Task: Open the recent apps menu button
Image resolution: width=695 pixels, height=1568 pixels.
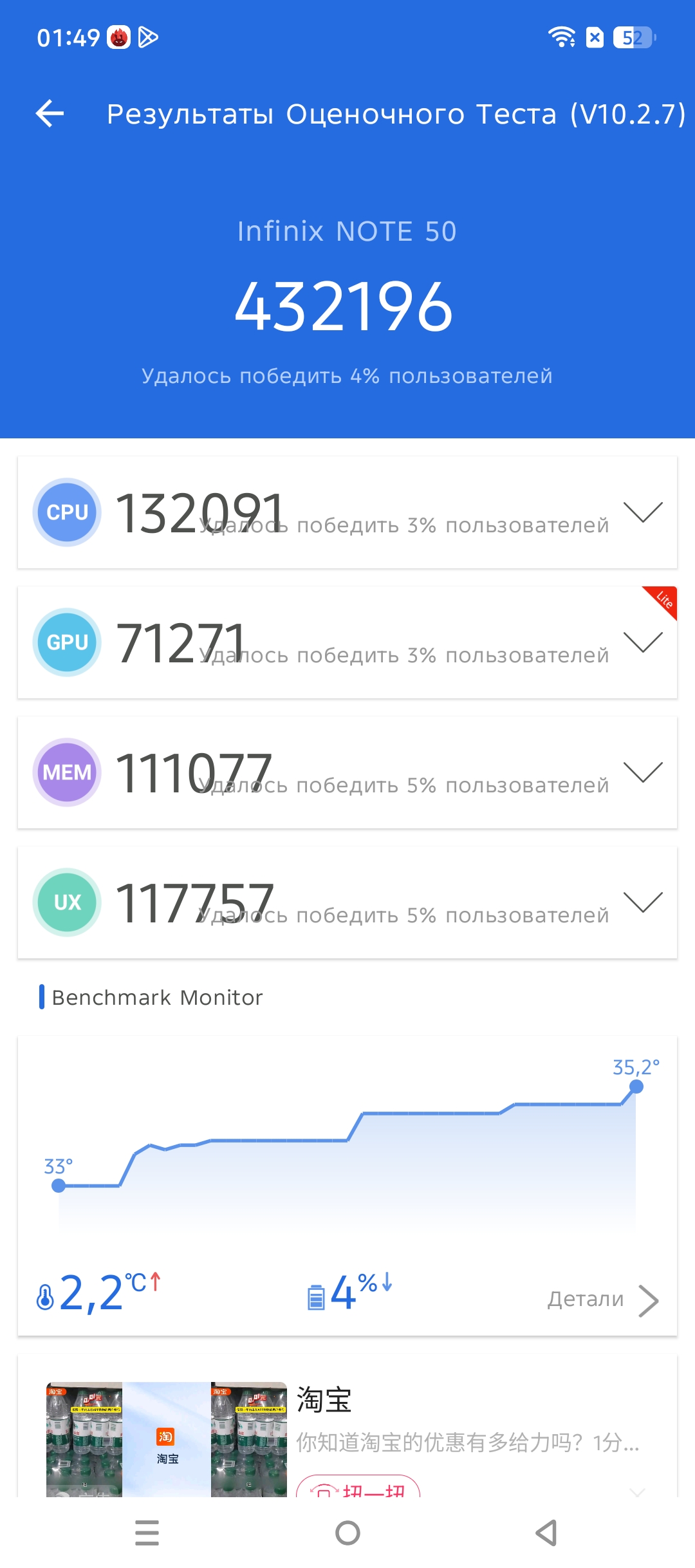Action: [x=147, y=1533]
